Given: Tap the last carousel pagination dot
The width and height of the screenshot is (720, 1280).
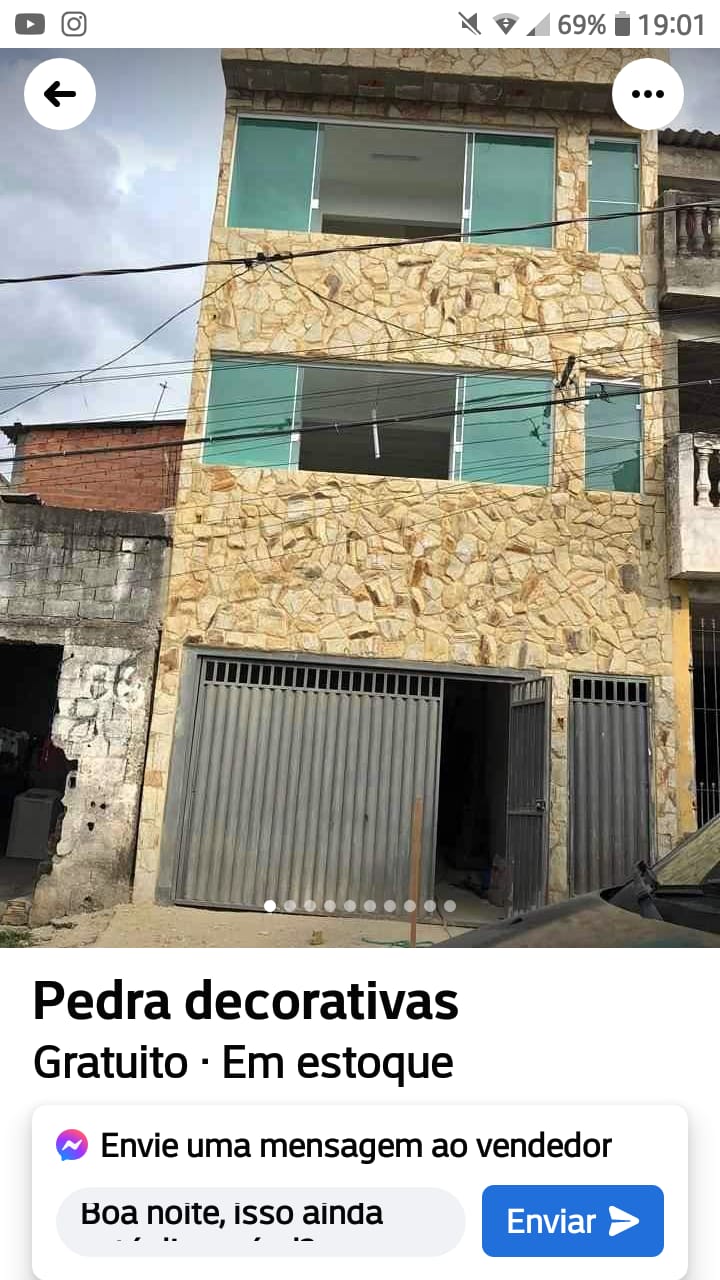Looking at the screenshot, I should pyautogui.click(x=450, y=905).
